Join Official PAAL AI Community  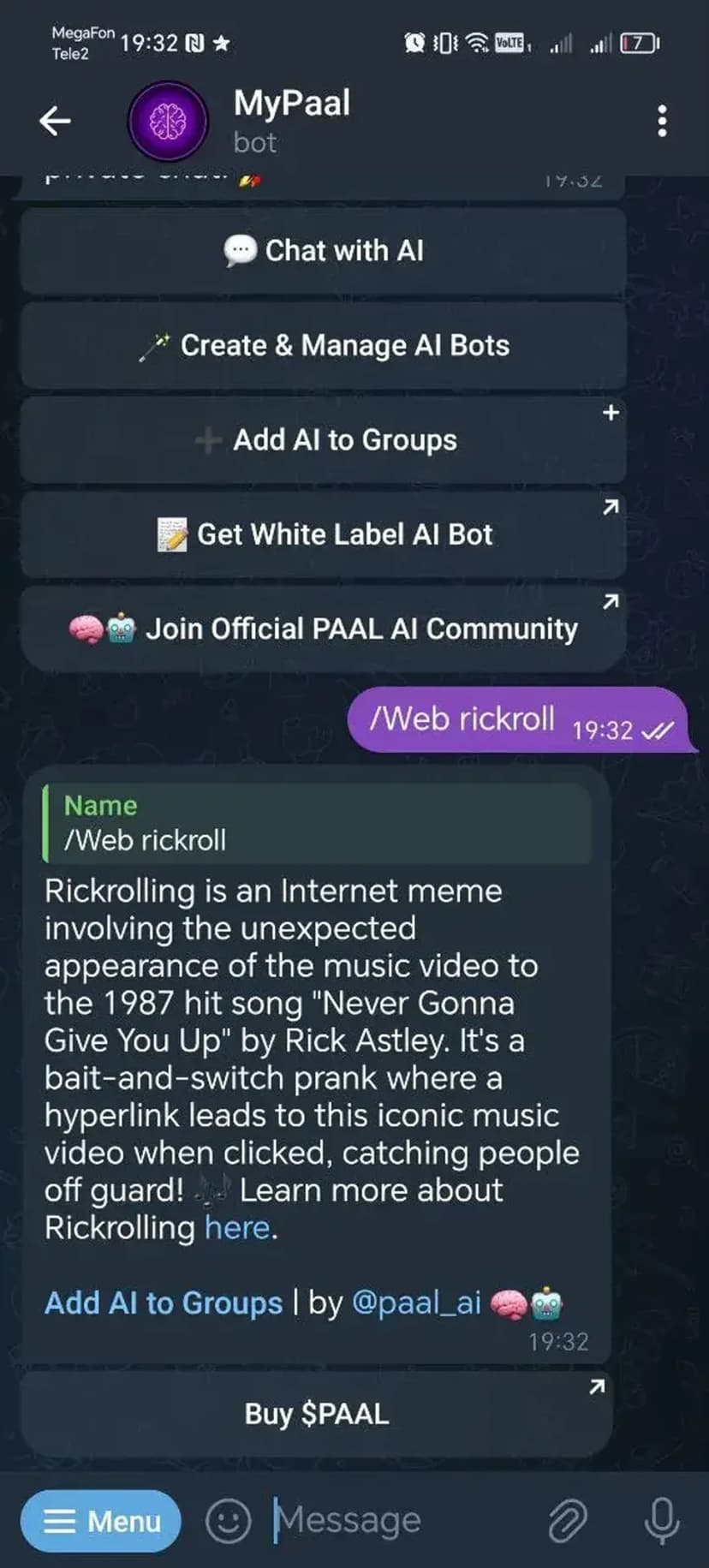click(324, 629)
